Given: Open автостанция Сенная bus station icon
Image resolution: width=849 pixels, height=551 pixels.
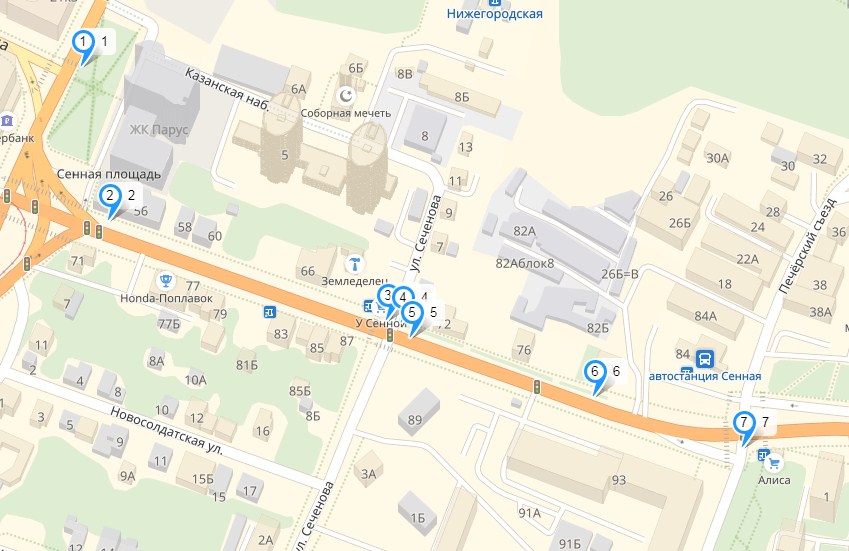Looking at the screenshot, I should (x=705, y=357).
